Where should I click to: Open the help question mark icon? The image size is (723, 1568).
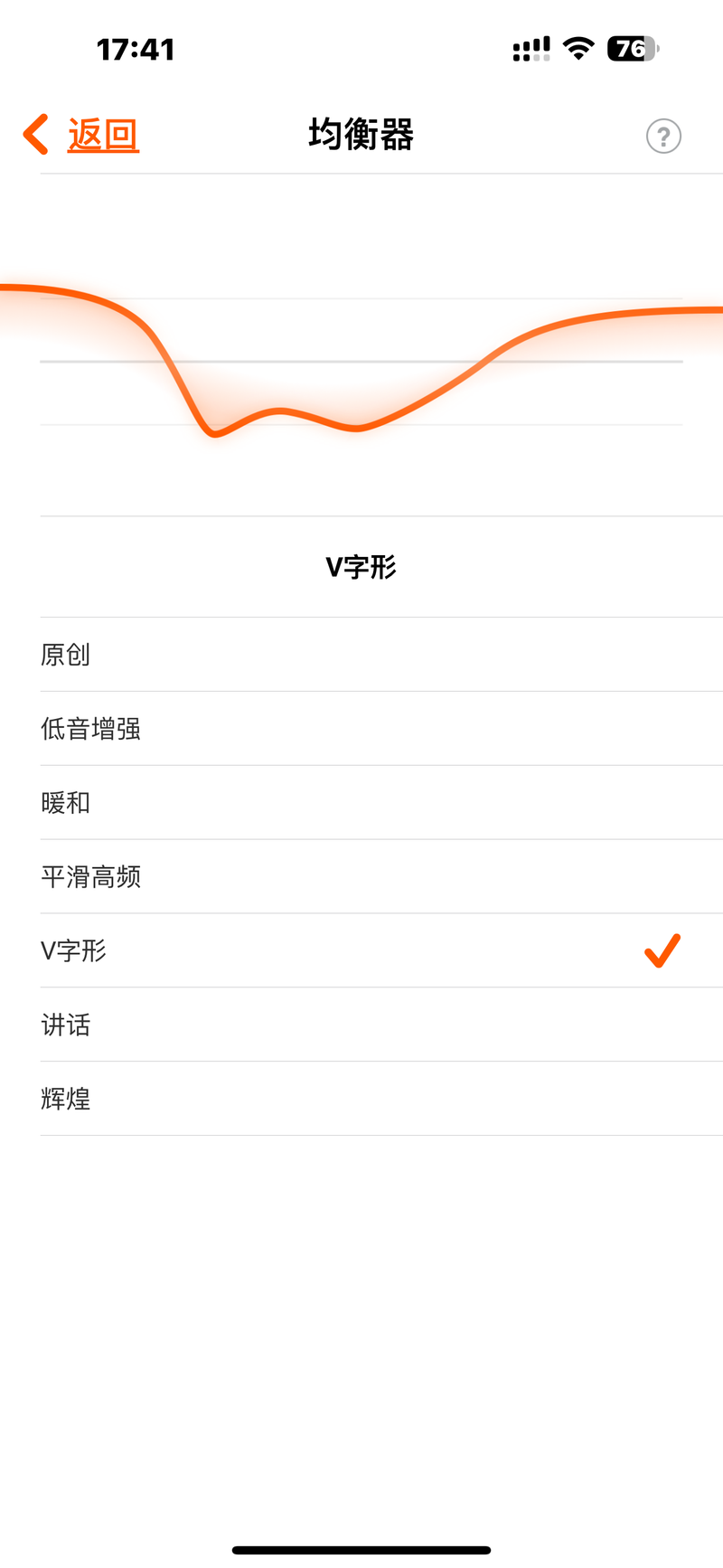pos(663,137)
